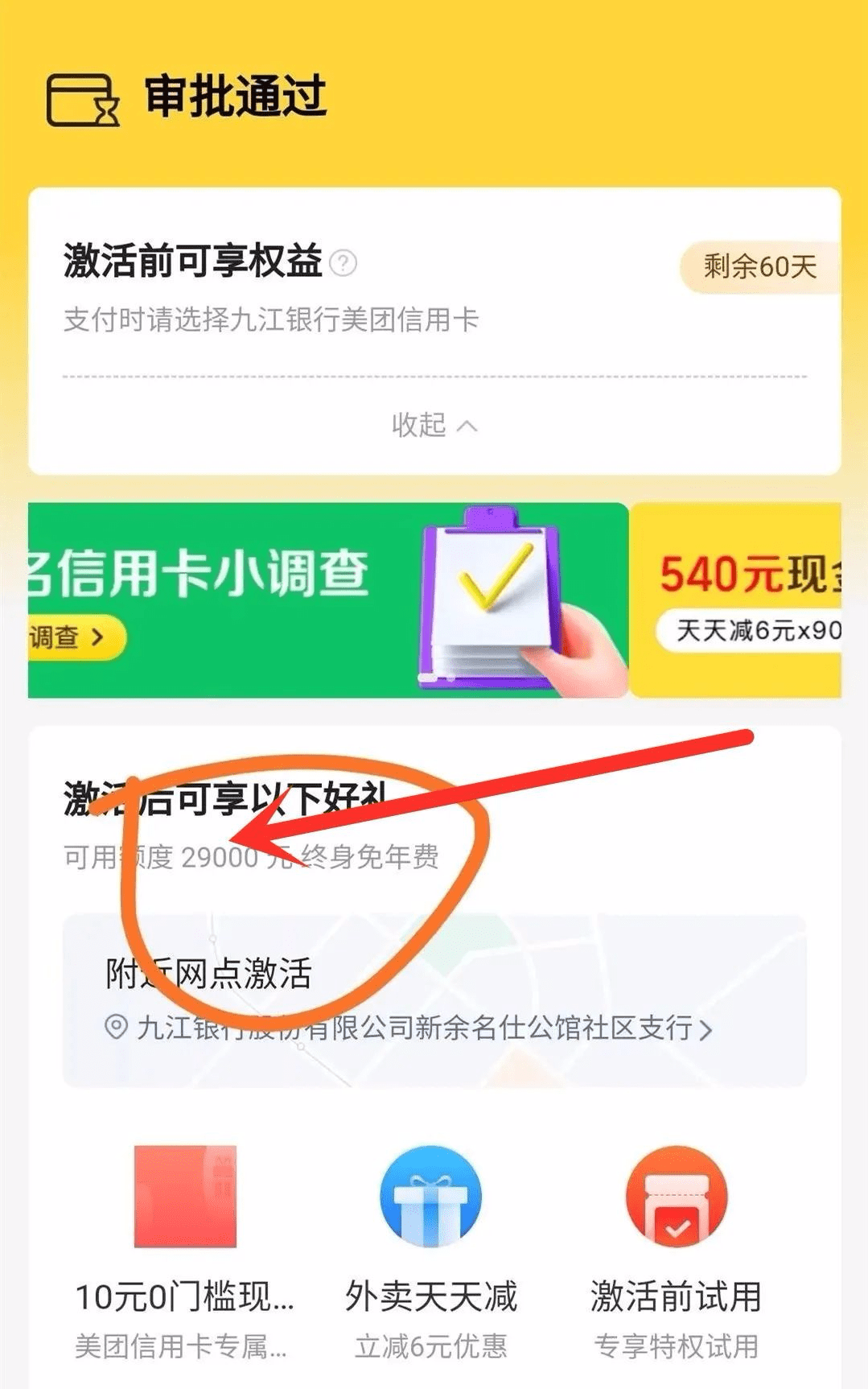Open the help icon beside 激活前可享权益
This screenshot has width=868, height=1389.
[343, 263]
